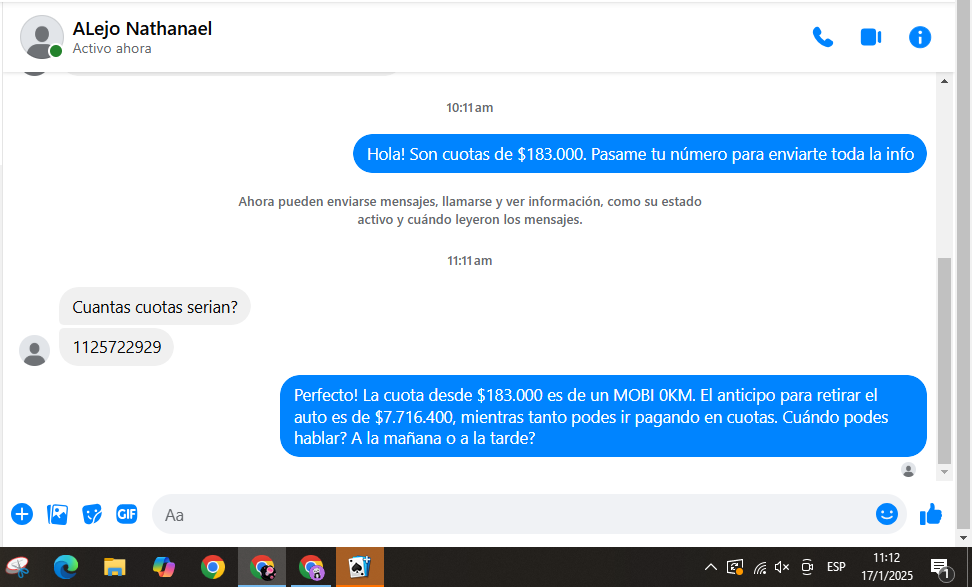The image size is (972, 587).
Task: Open File Explorer from taskbar
Action: tap(115, 567)
